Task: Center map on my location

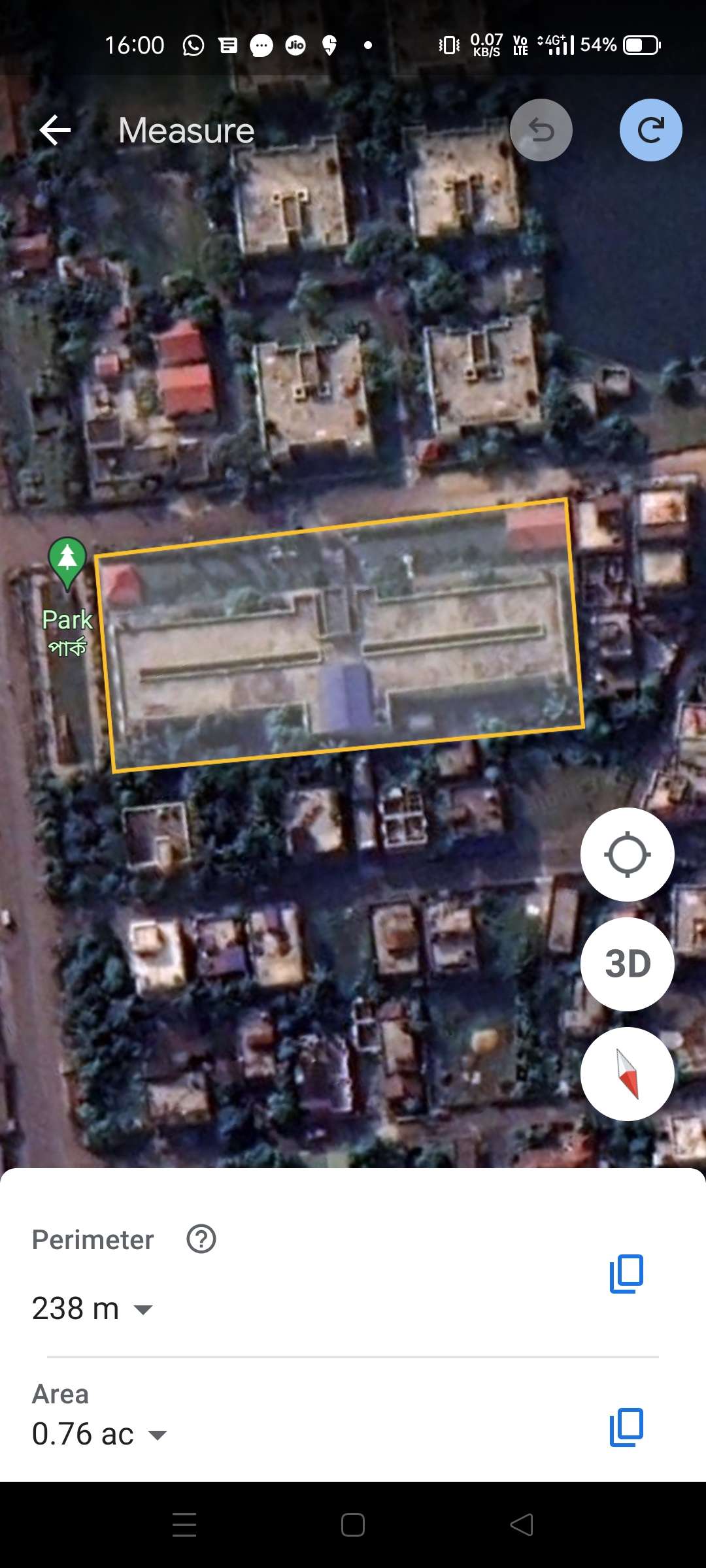Action: [628, 855]
